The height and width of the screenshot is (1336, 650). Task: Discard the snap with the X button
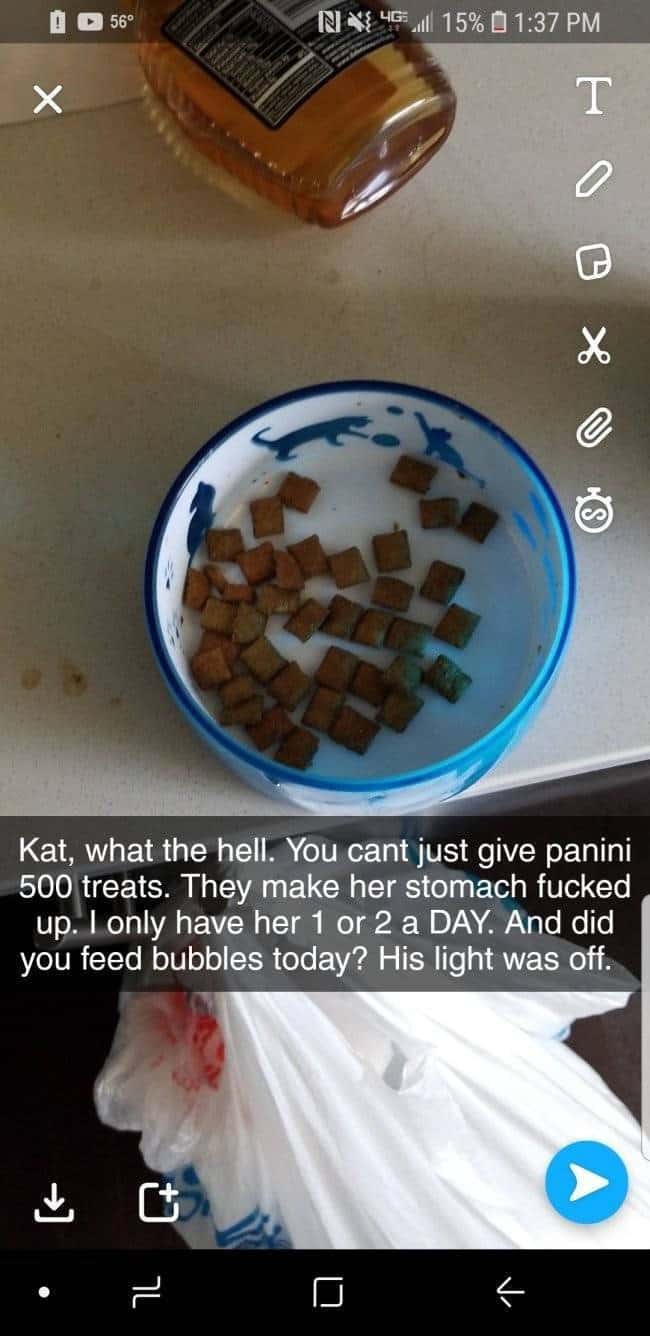coord(48,99)
